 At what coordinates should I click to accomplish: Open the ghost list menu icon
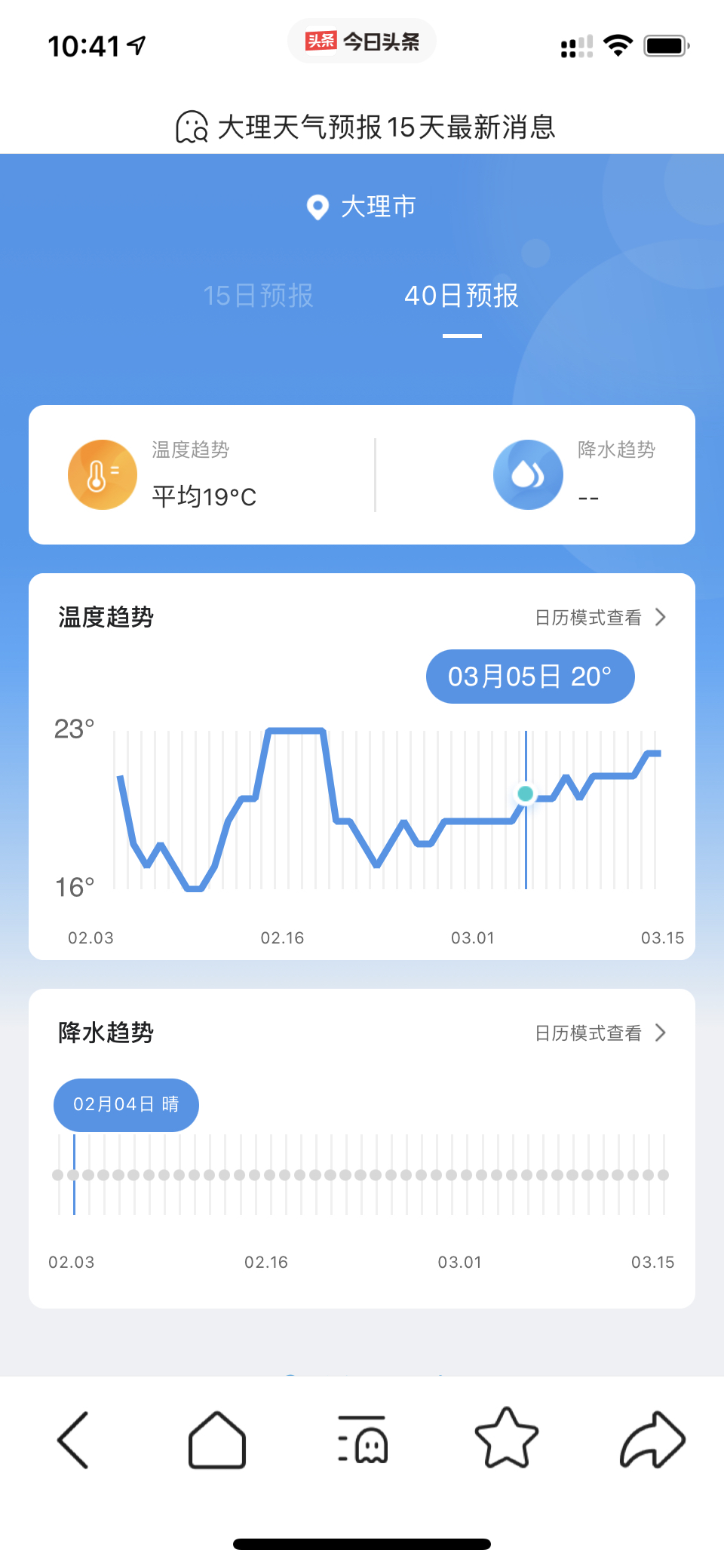click(x=363, y=1440)
